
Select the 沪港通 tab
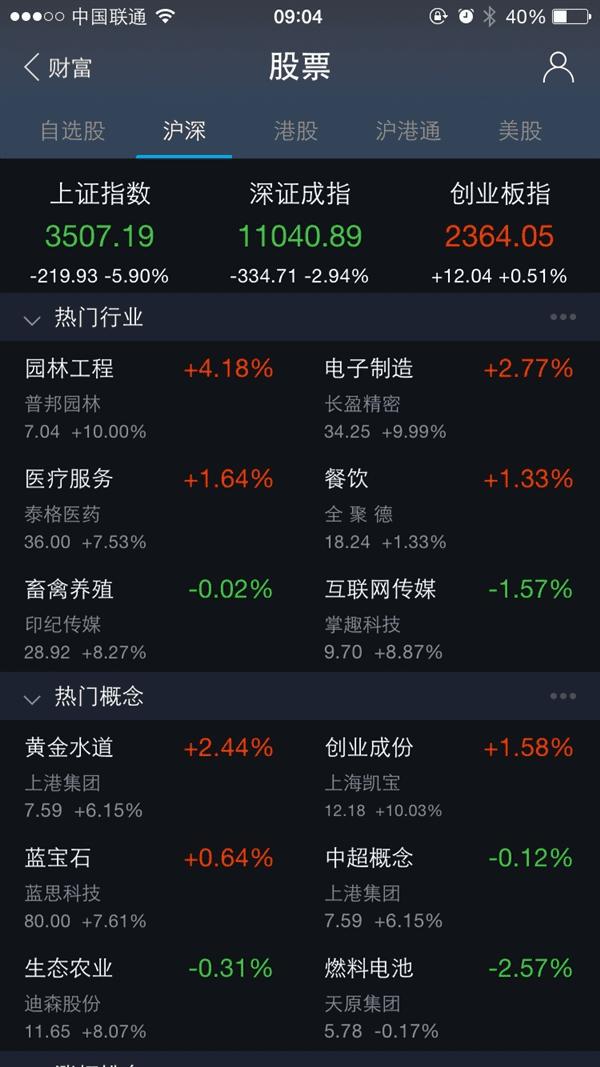pos(408,131)
